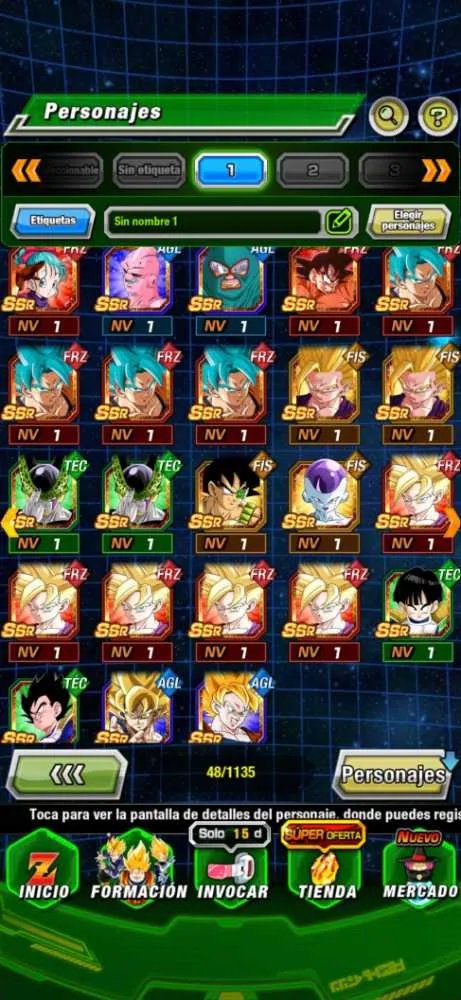Screen dimensions: 461x1000
Task: Select the 'Sin etiqueta' tab
Action: coord(149,170)
